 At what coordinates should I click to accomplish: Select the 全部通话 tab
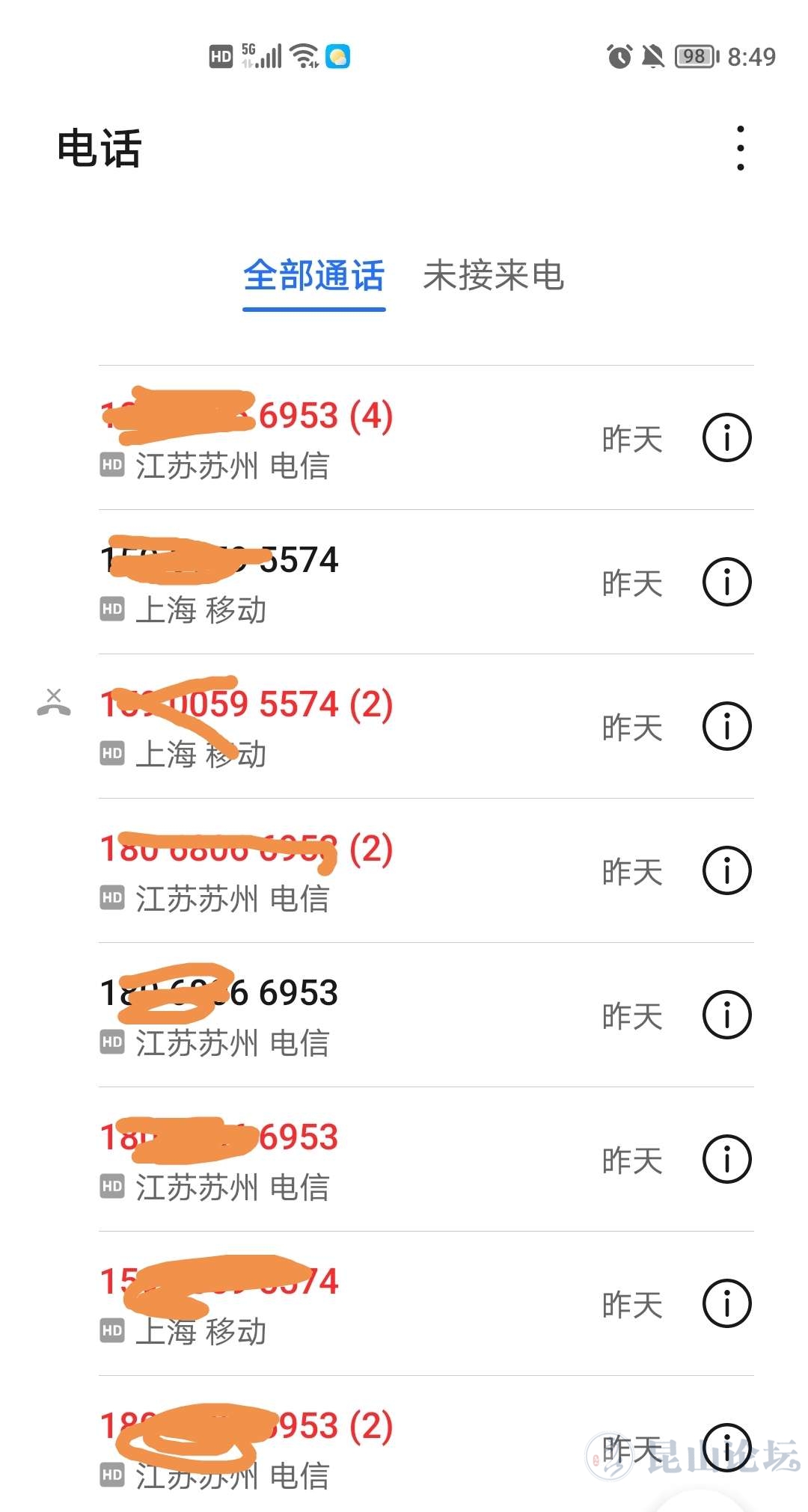click(x=314, y=276)
